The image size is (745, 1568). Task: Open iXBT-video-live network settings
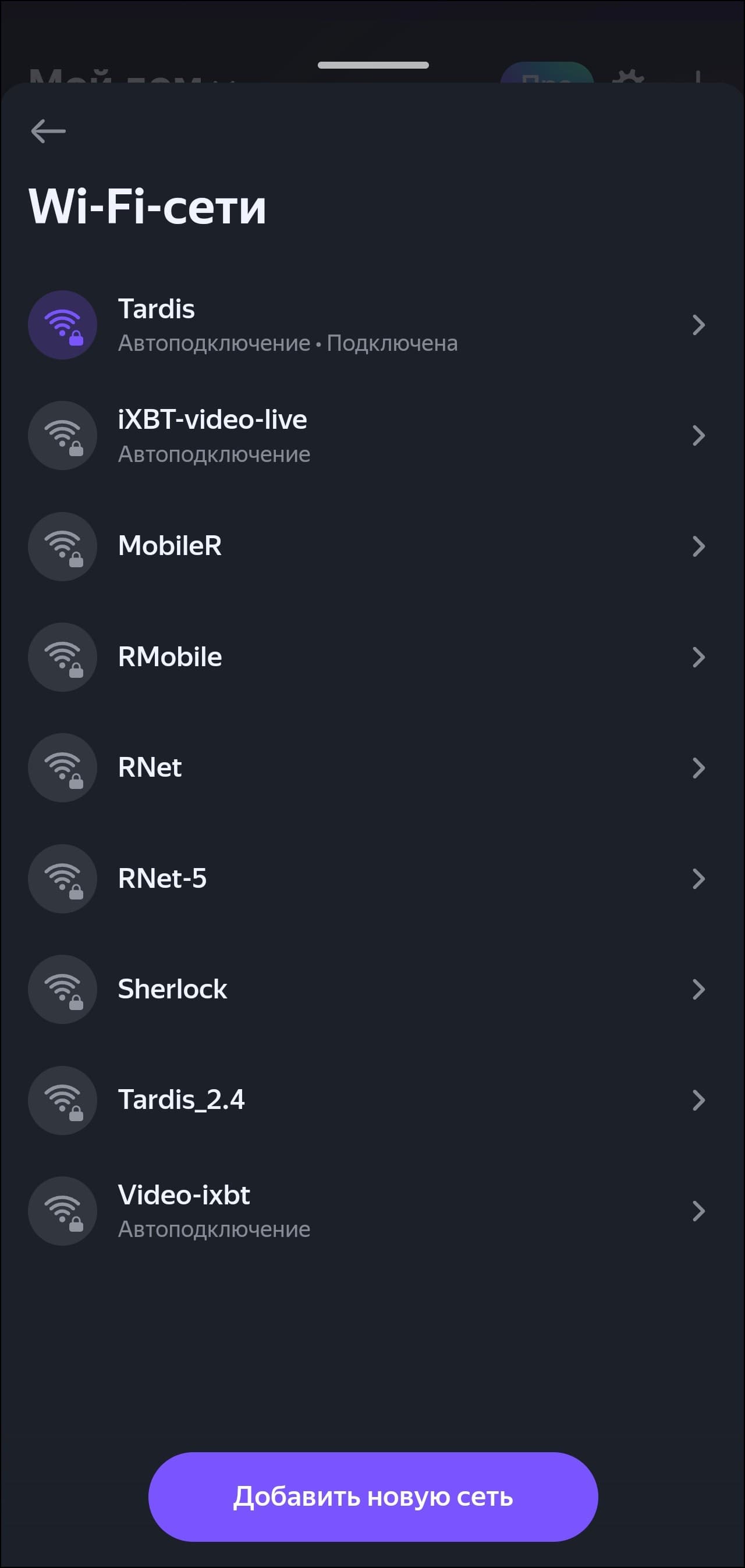pos(366,436)
